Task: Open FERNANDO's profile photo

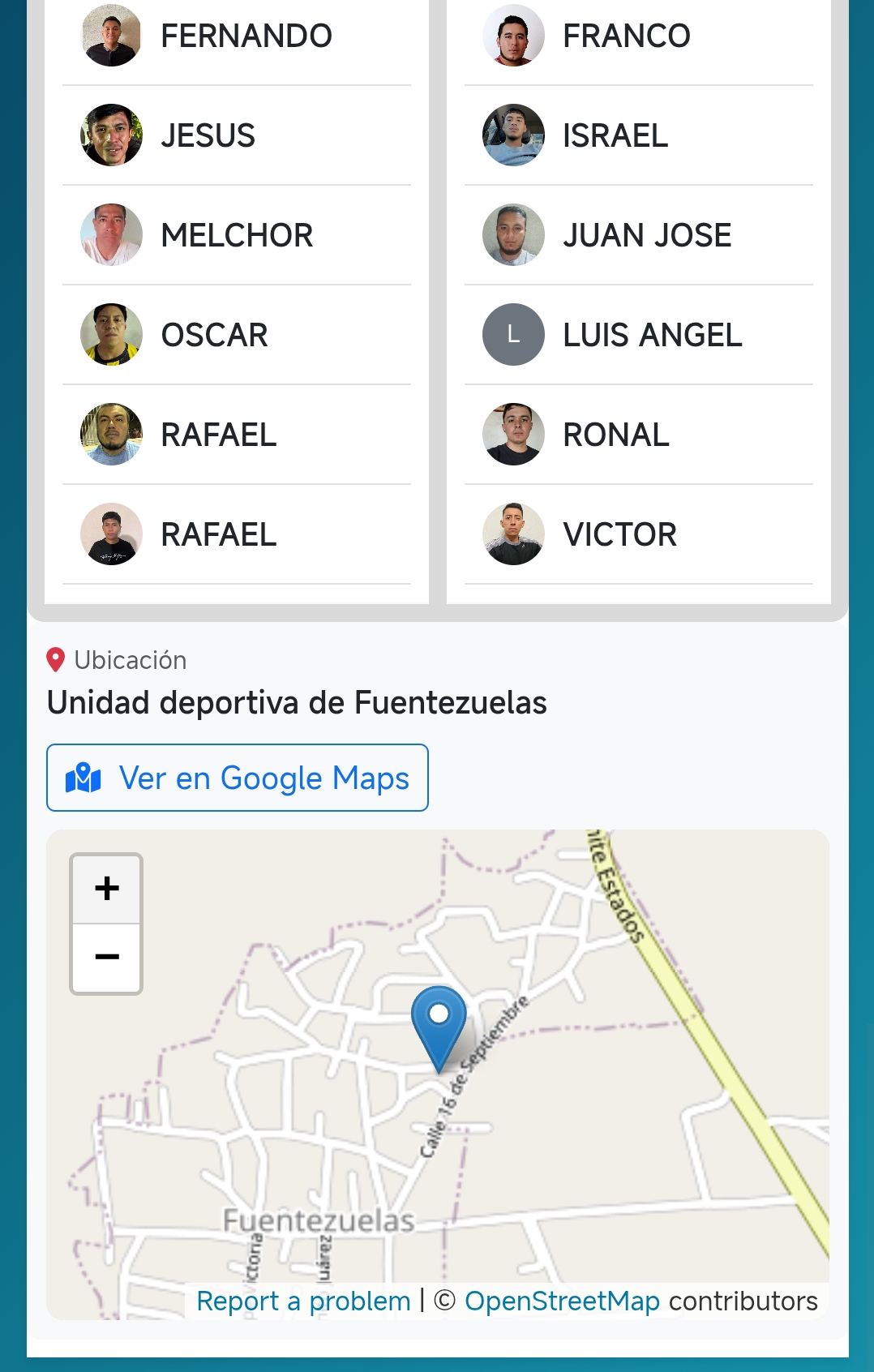Action: coord(111,36)
